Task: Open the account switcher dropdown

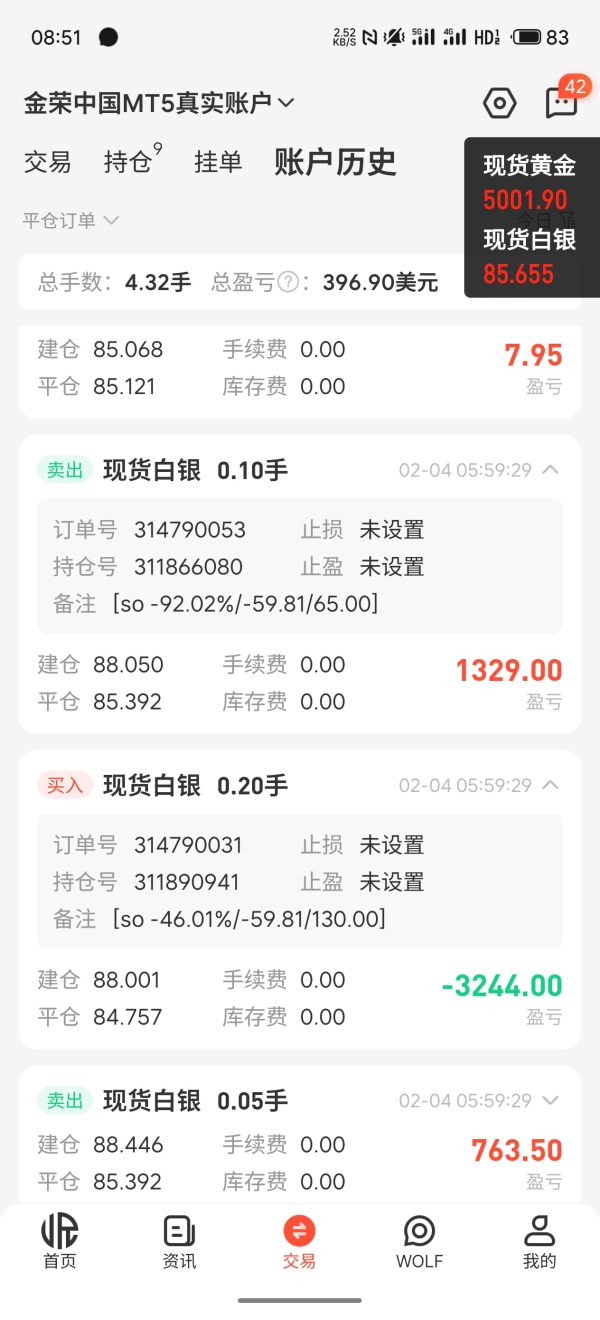Action: [x=160, y=103]
